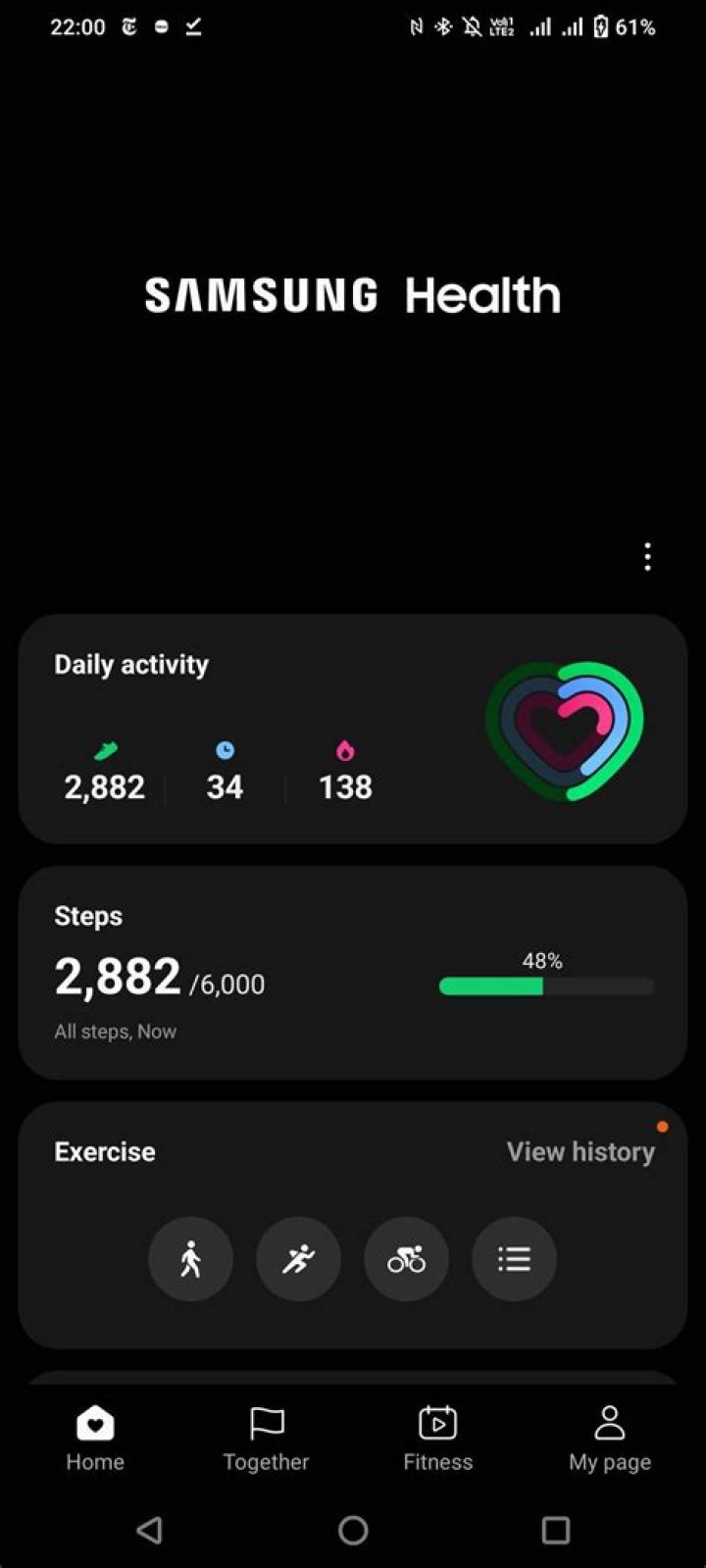
Task: Open recent apps from the navigation bar
Action: pos(555,1530)
